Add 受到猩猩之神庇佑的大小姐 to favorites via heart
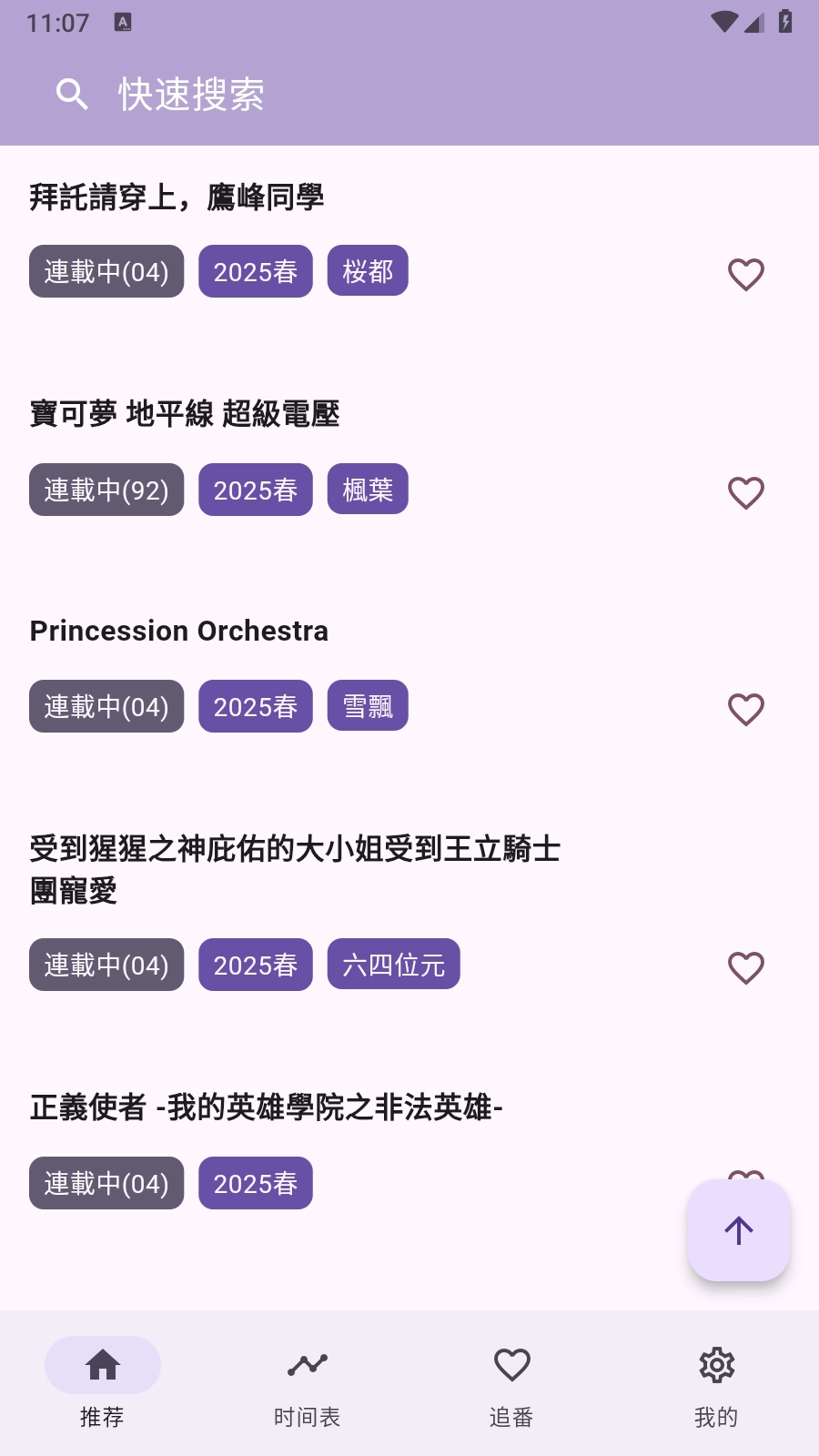 point(745,967)
